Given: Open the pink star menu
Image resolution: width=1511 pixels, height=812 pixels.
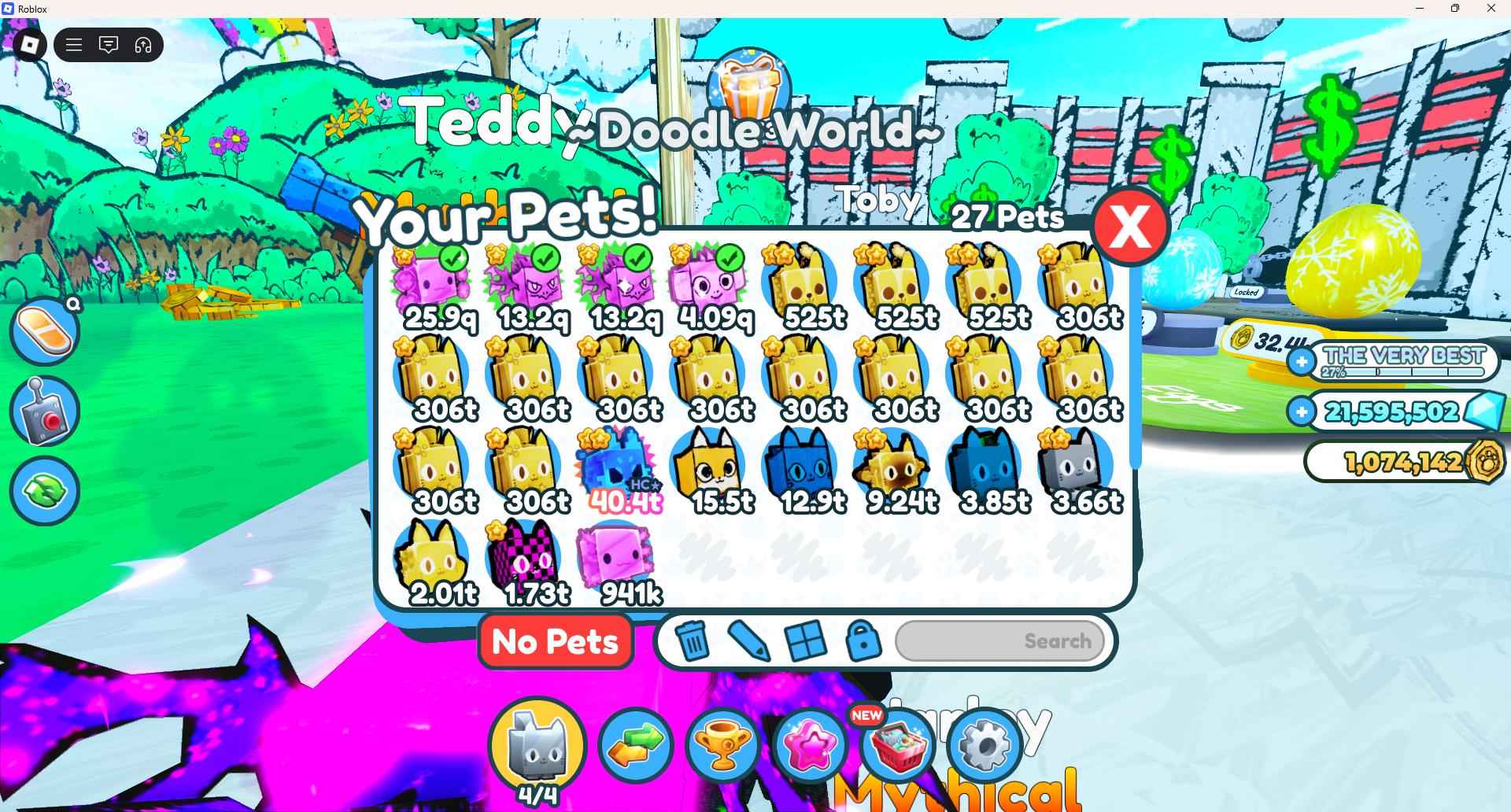Looking at the screenshot, I should (809, 745).
